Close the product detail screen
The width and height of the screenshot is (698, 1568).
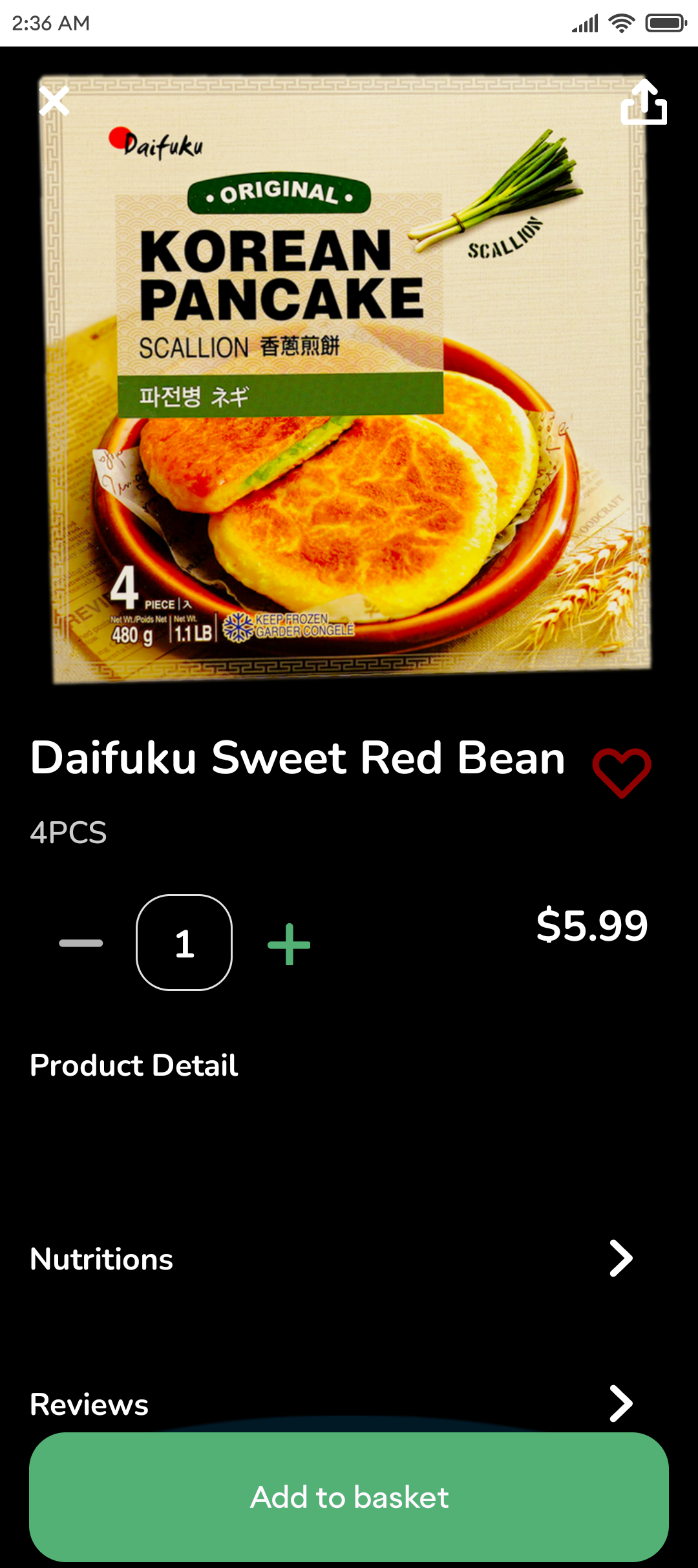54,101
